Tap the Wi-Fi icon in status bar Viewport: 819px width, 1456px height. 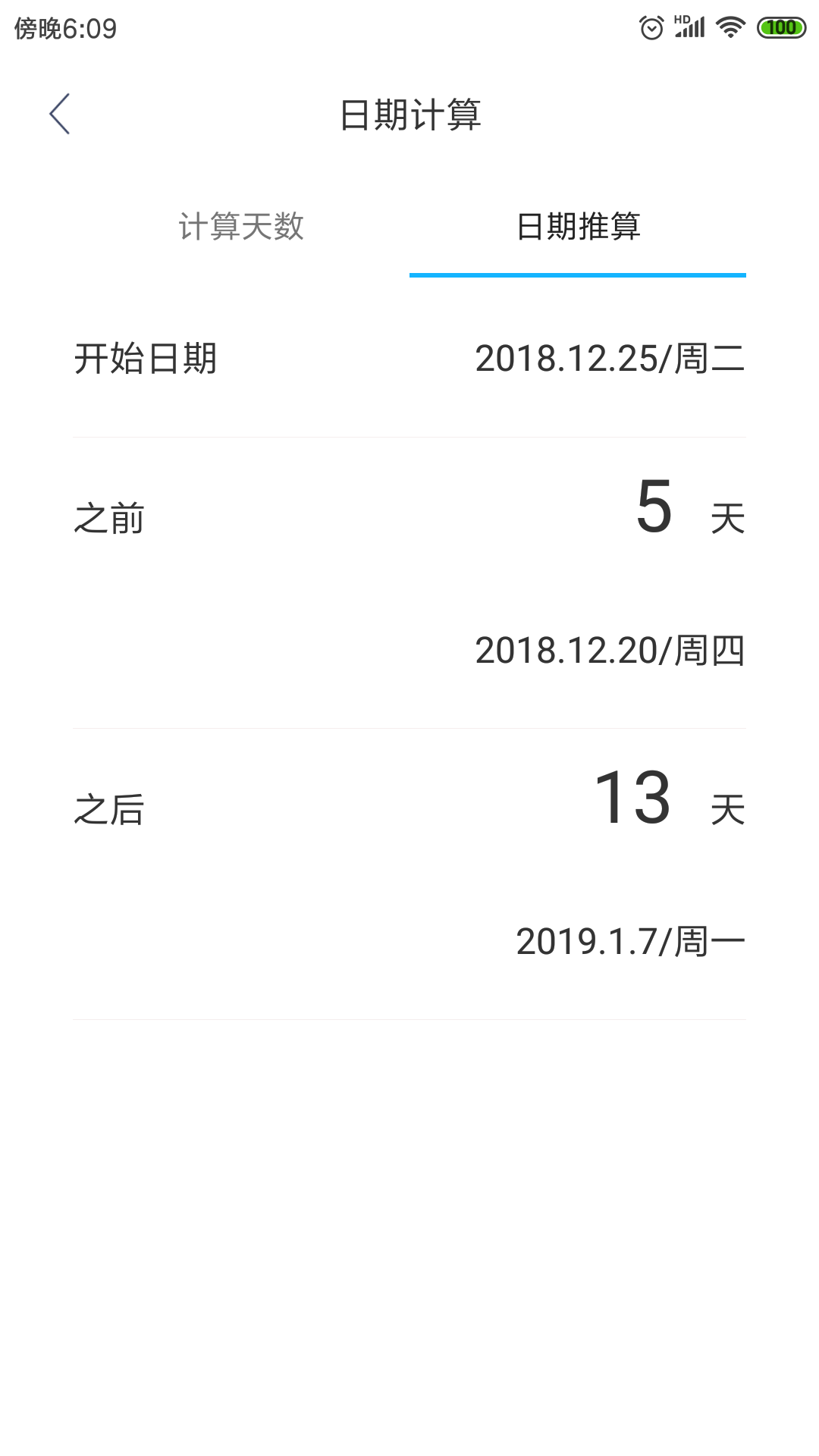(x=729, y=25)
